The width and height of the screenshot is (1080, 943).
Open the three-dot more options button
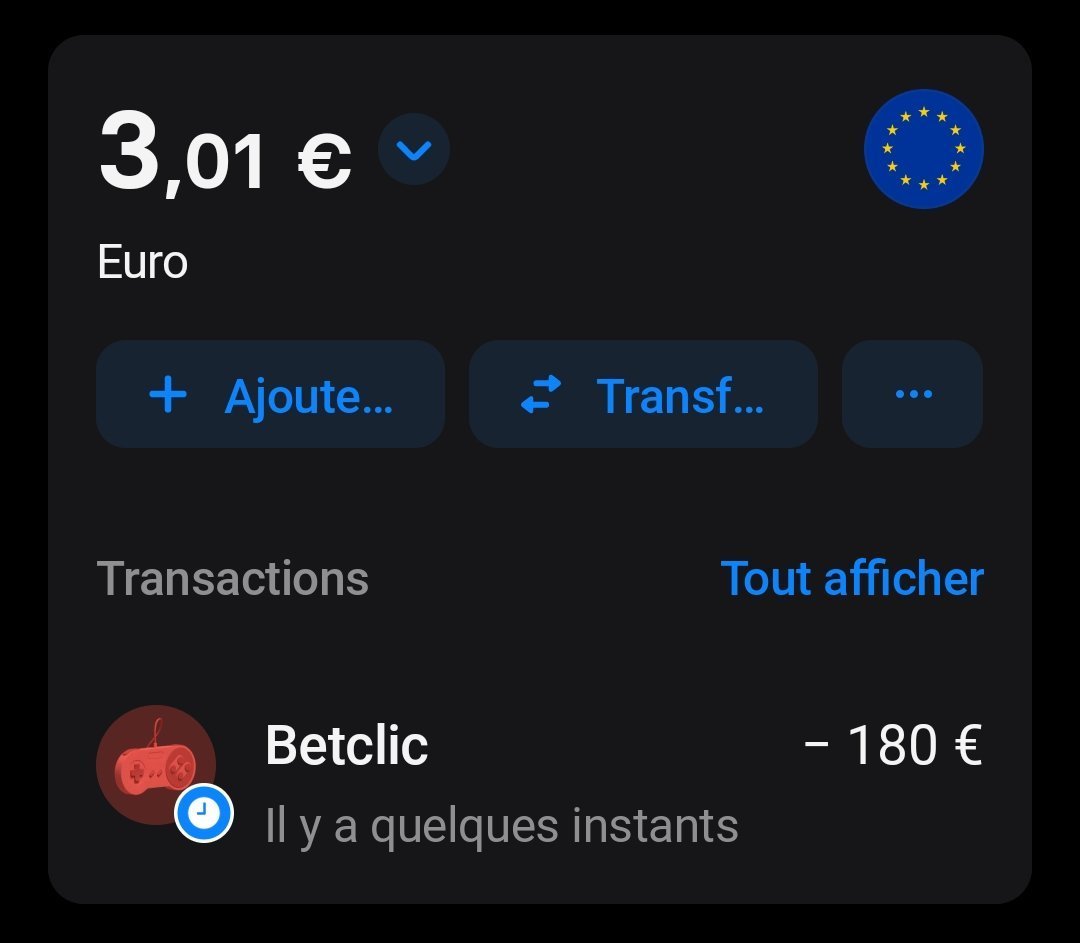pos(912,395)
